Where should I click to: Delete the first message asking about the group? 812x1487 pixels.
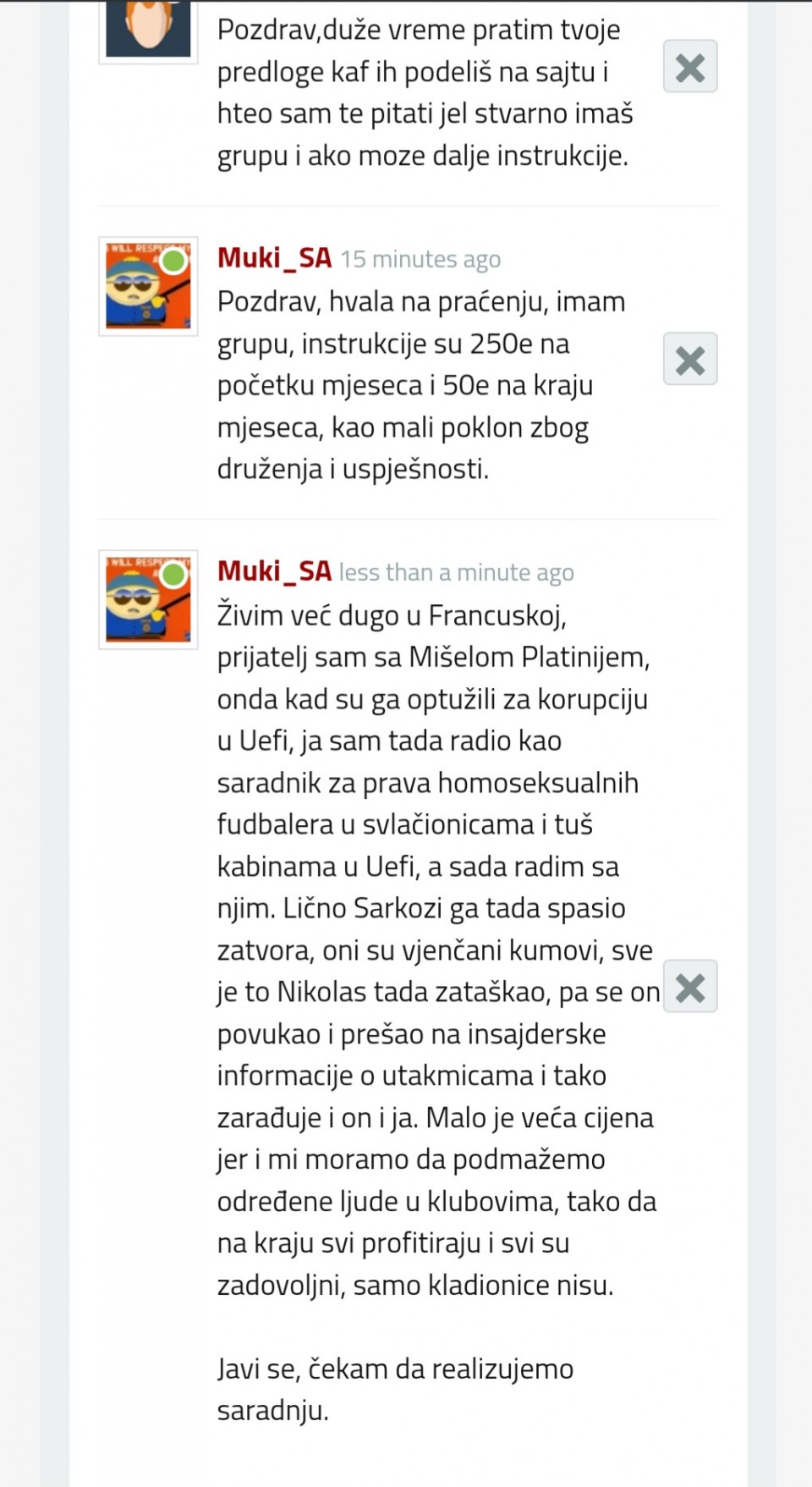click(x=689, y=67)
